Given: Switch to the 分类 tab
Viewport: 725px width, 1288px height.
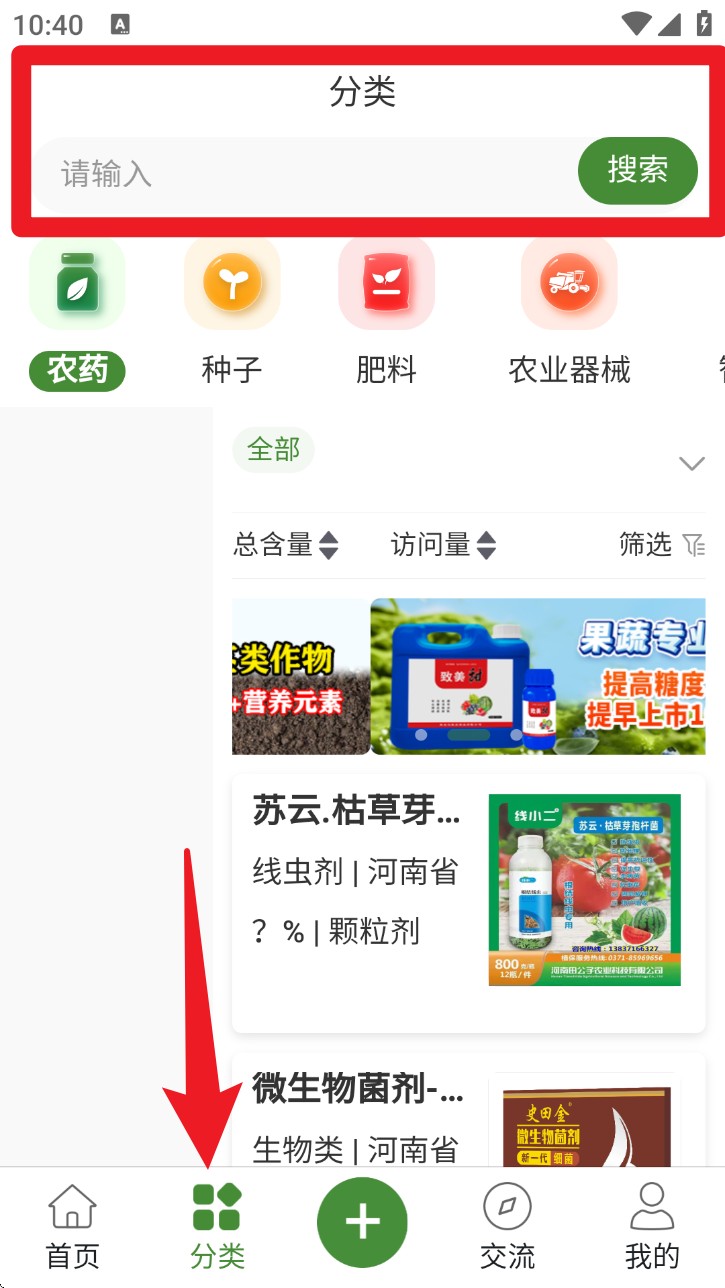Looking at the screenshot, I should [217, 1226].
